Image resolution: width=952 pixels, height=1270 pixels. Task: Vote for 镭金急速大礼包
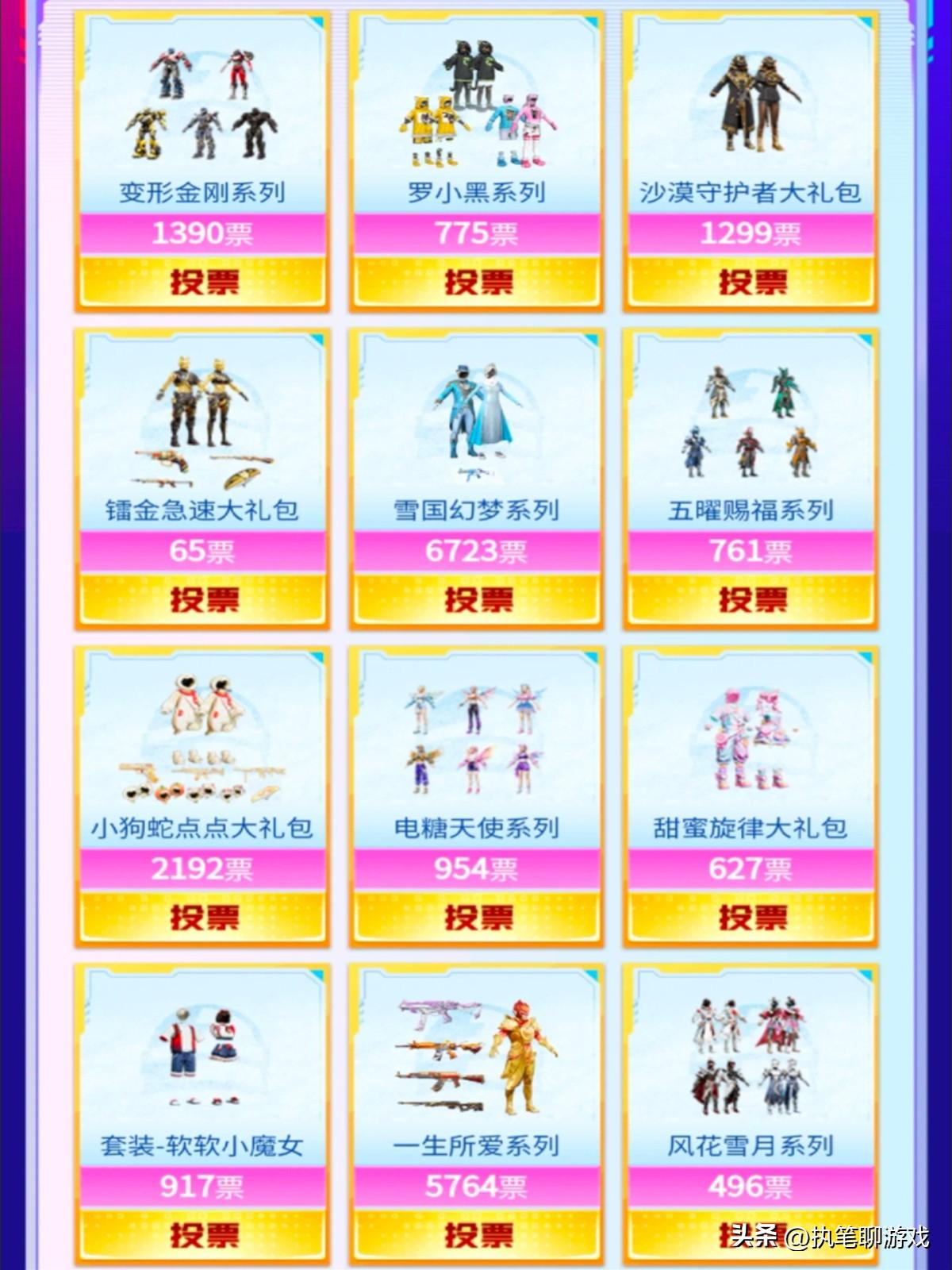pos(203,599)
